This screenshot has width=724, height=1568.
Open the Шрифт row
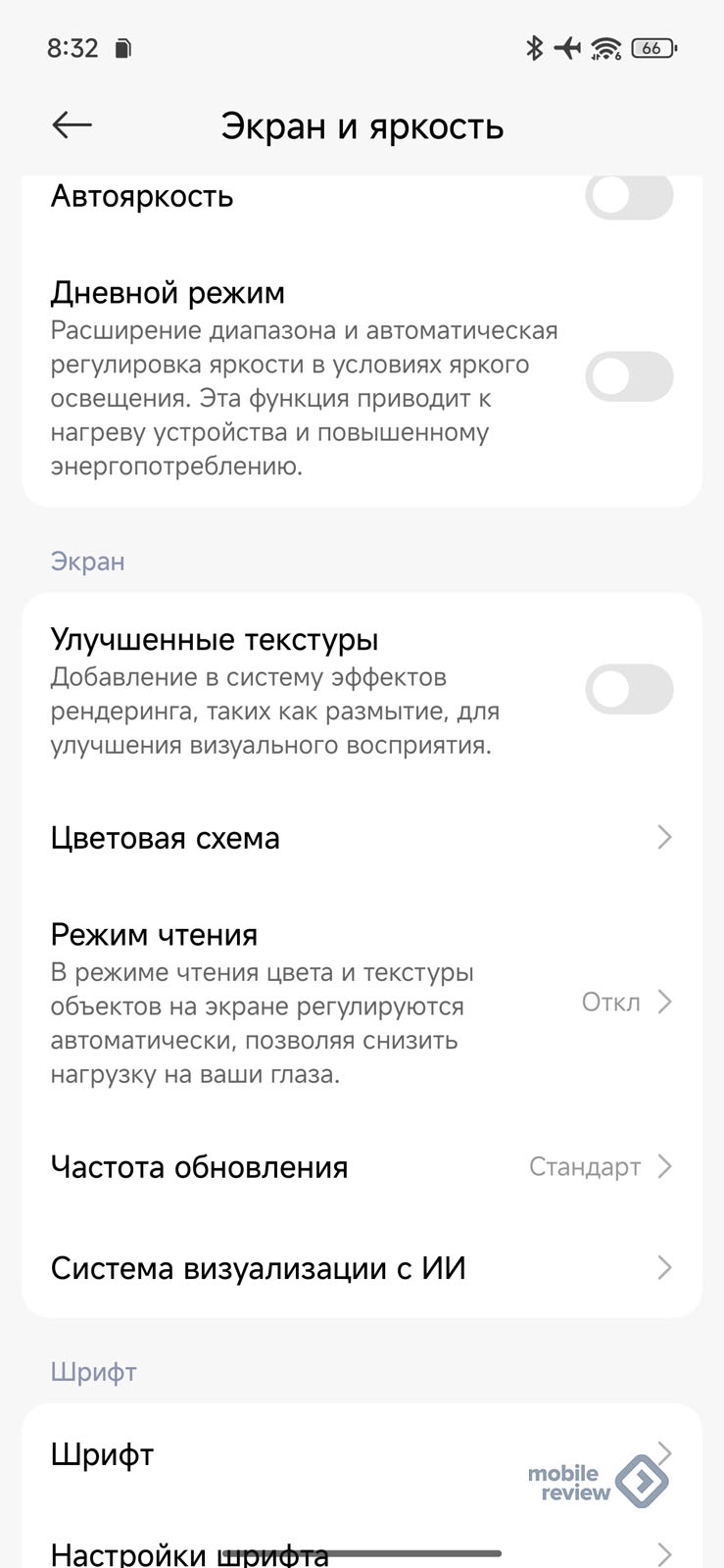click(x=294, y=1454)
